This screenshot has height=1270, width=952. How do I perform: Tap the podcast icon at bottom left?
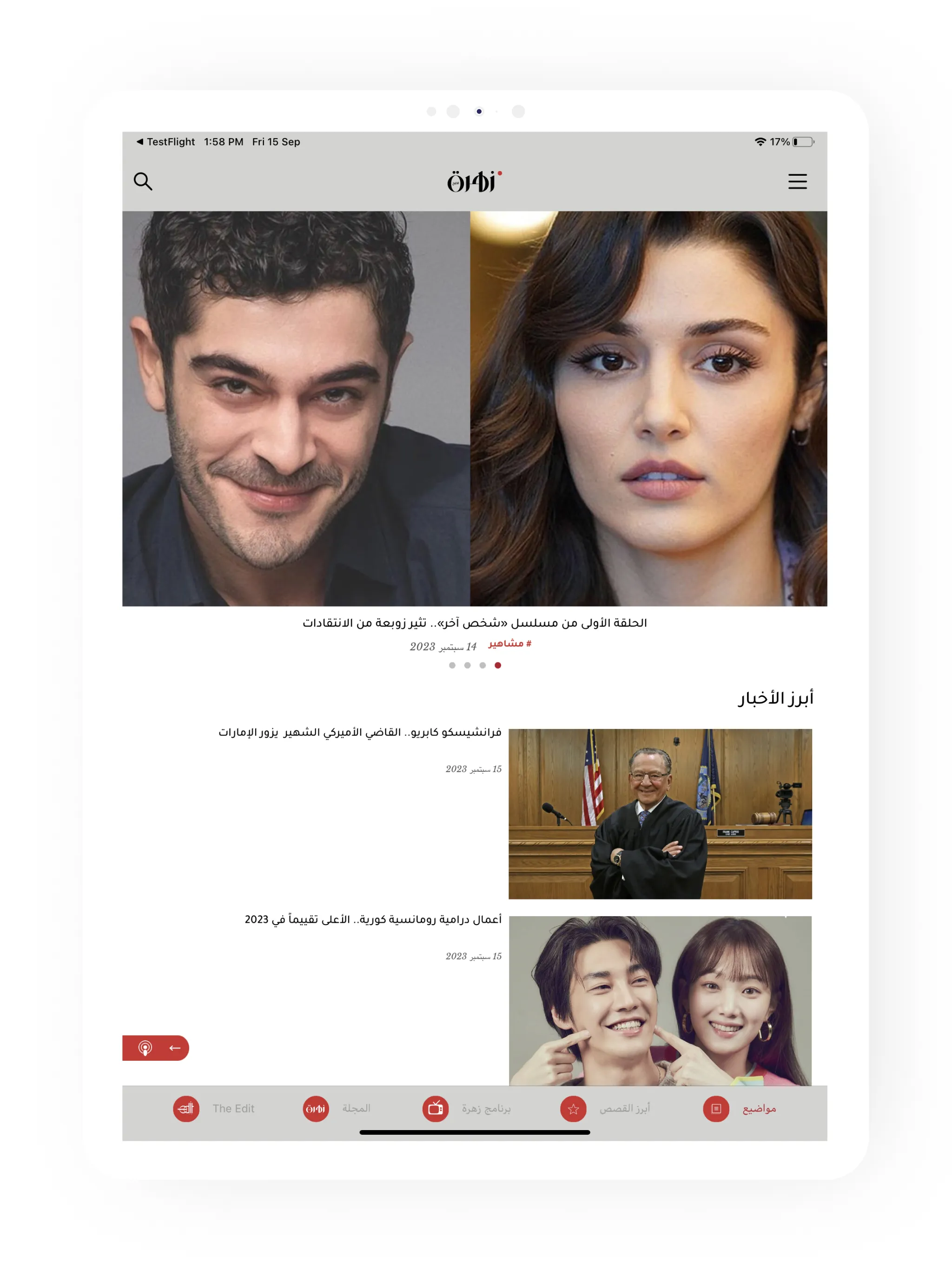tap(146, 1048)
